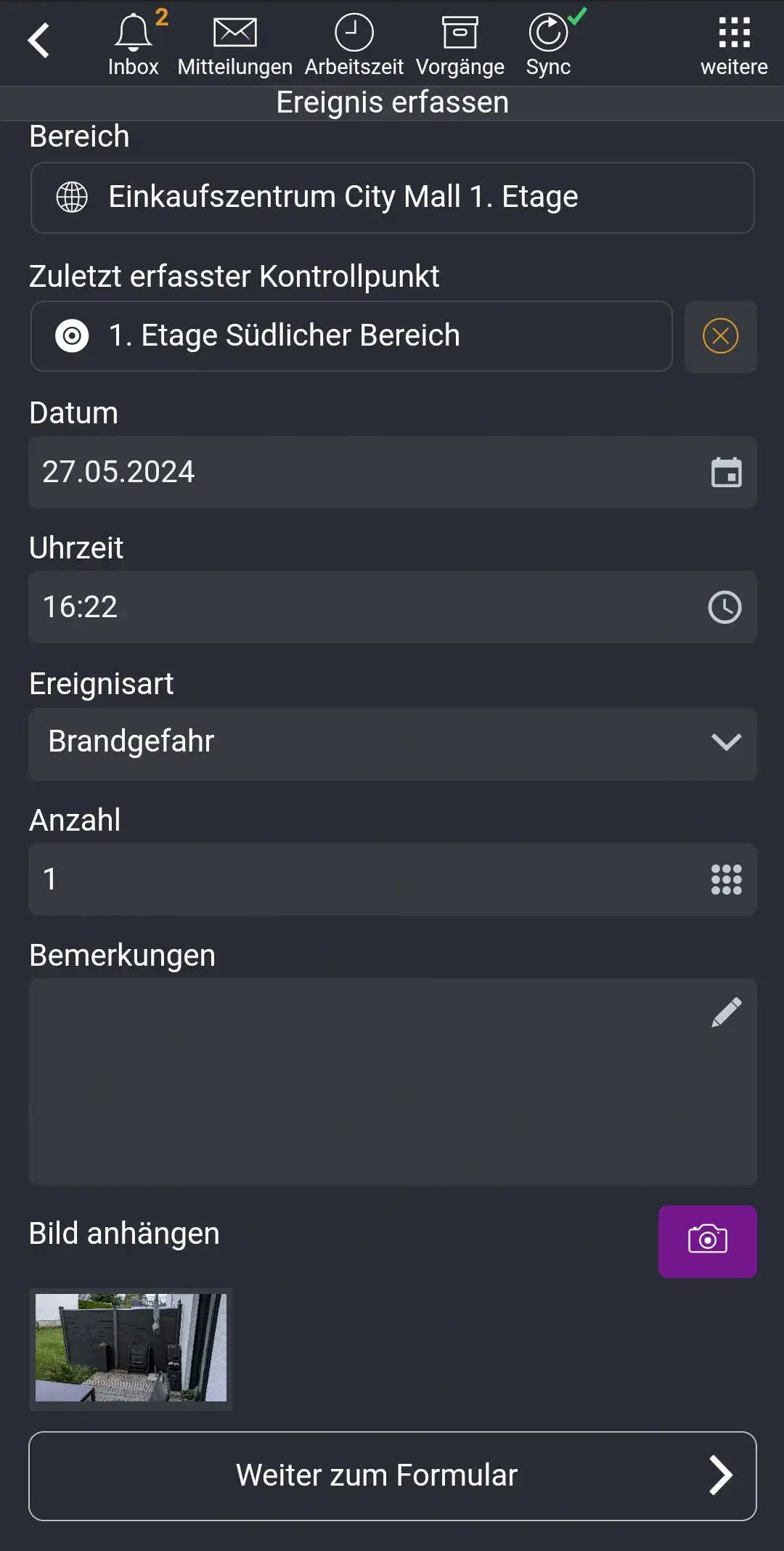
Task: Open the clock picker for Uhrzeit
Action: coord(725,607)
